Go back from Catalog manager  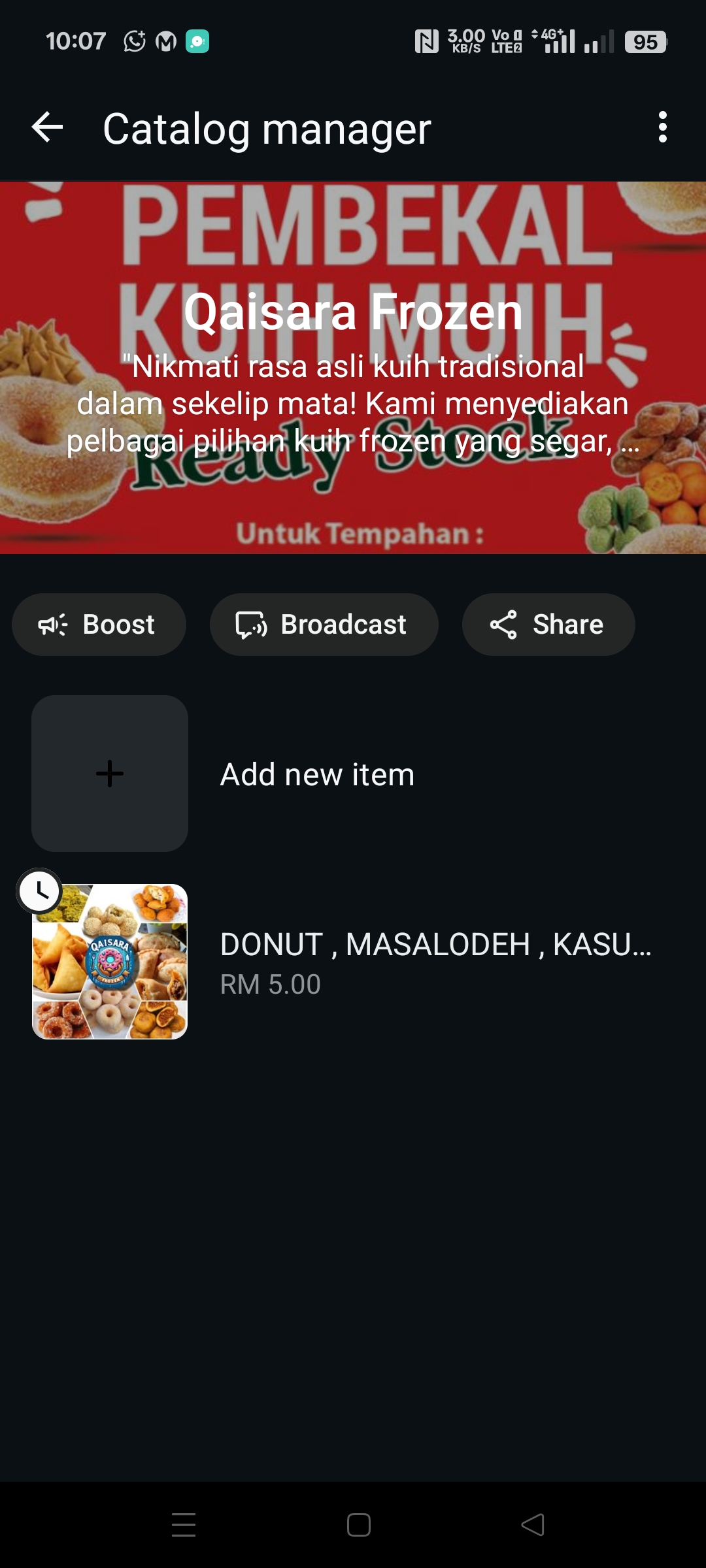47,127
